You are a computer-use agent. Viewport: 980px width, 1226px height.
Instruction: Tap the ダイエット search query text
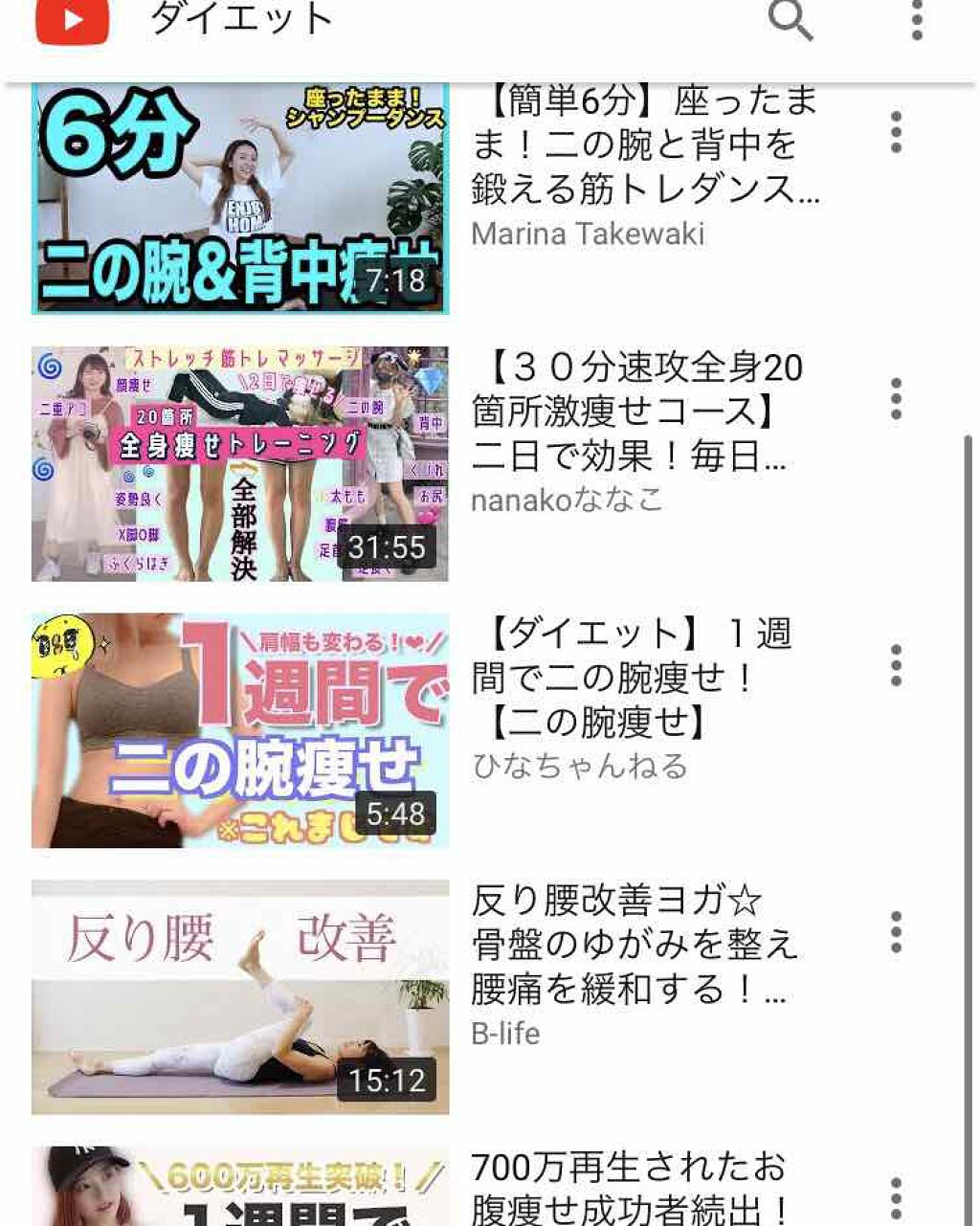coord(242,16)
